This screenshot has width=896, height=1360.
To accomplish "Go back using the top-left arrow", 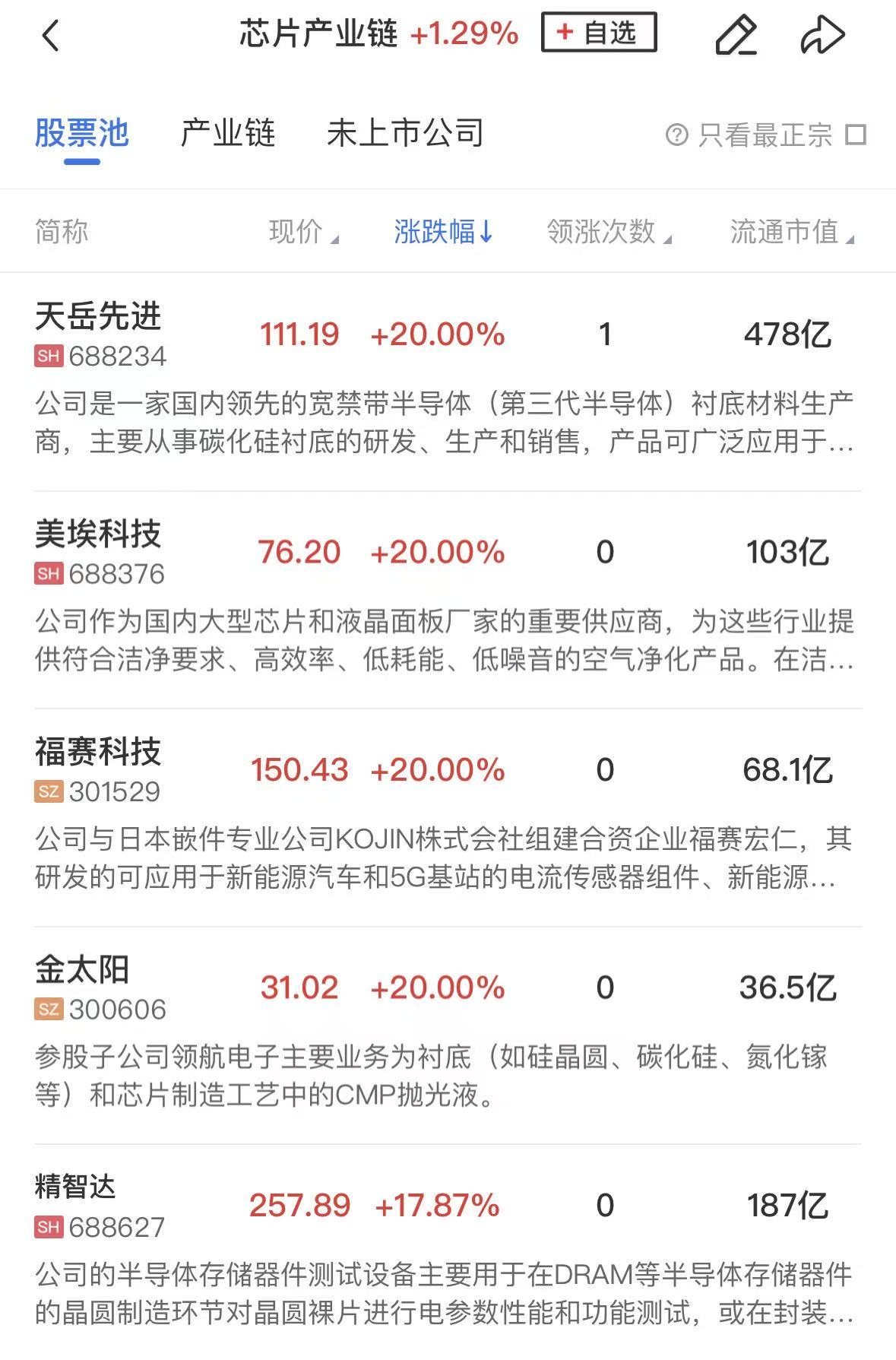I will tap(51, 36).
